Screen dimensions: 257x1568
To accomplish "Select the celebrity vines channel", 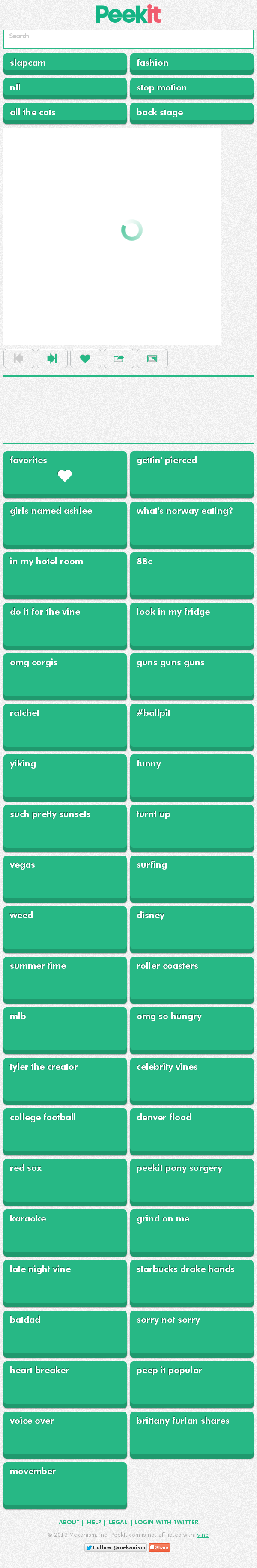I will (191, 1079).
